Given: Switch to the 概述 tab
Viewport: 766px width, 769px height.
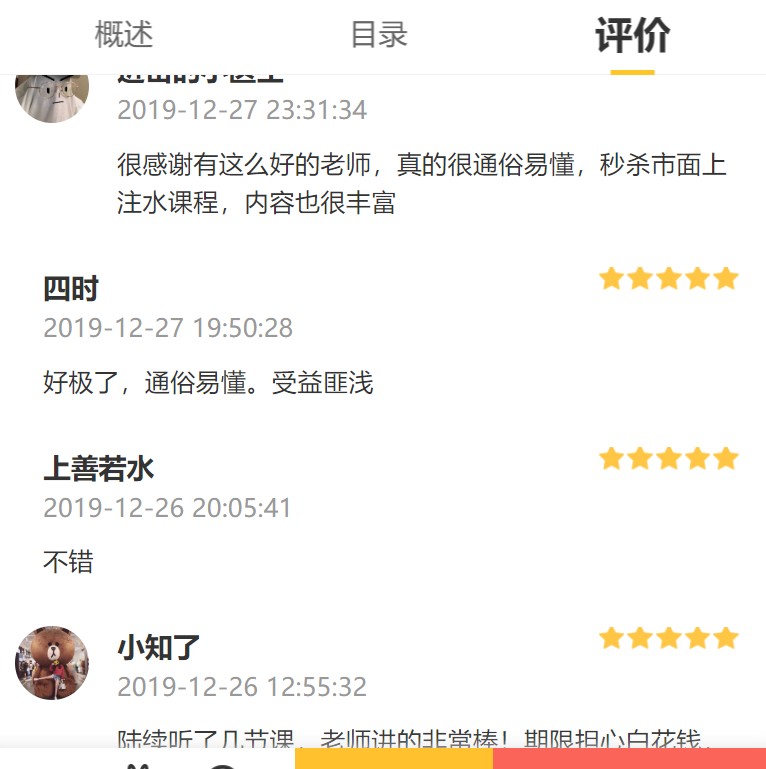Looking at the screenshot, I should click(124, 34).
